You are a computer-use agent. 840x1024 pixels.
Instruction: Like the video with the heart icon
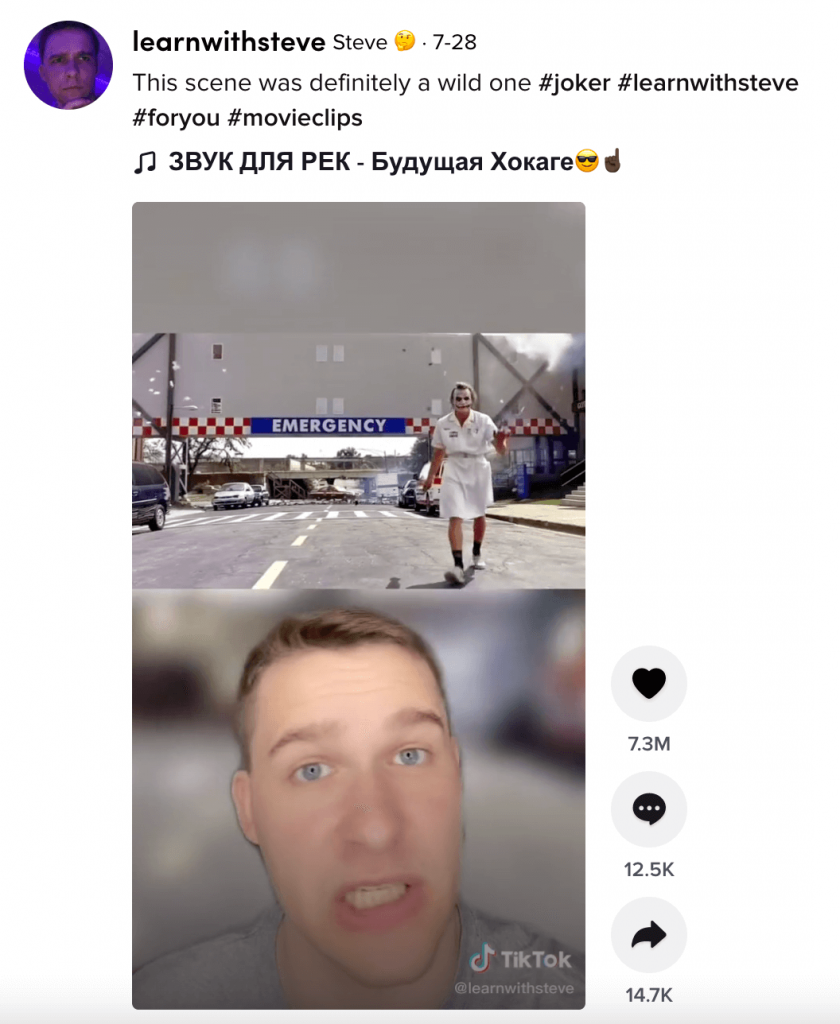[x=648, y=684]
